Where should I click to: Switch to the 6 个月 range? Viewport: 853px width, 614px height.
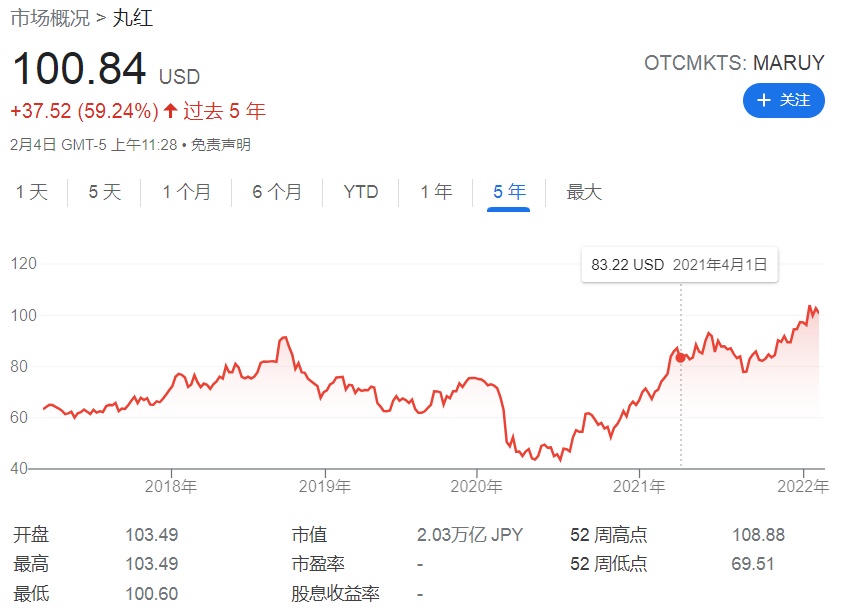point(277,192)
